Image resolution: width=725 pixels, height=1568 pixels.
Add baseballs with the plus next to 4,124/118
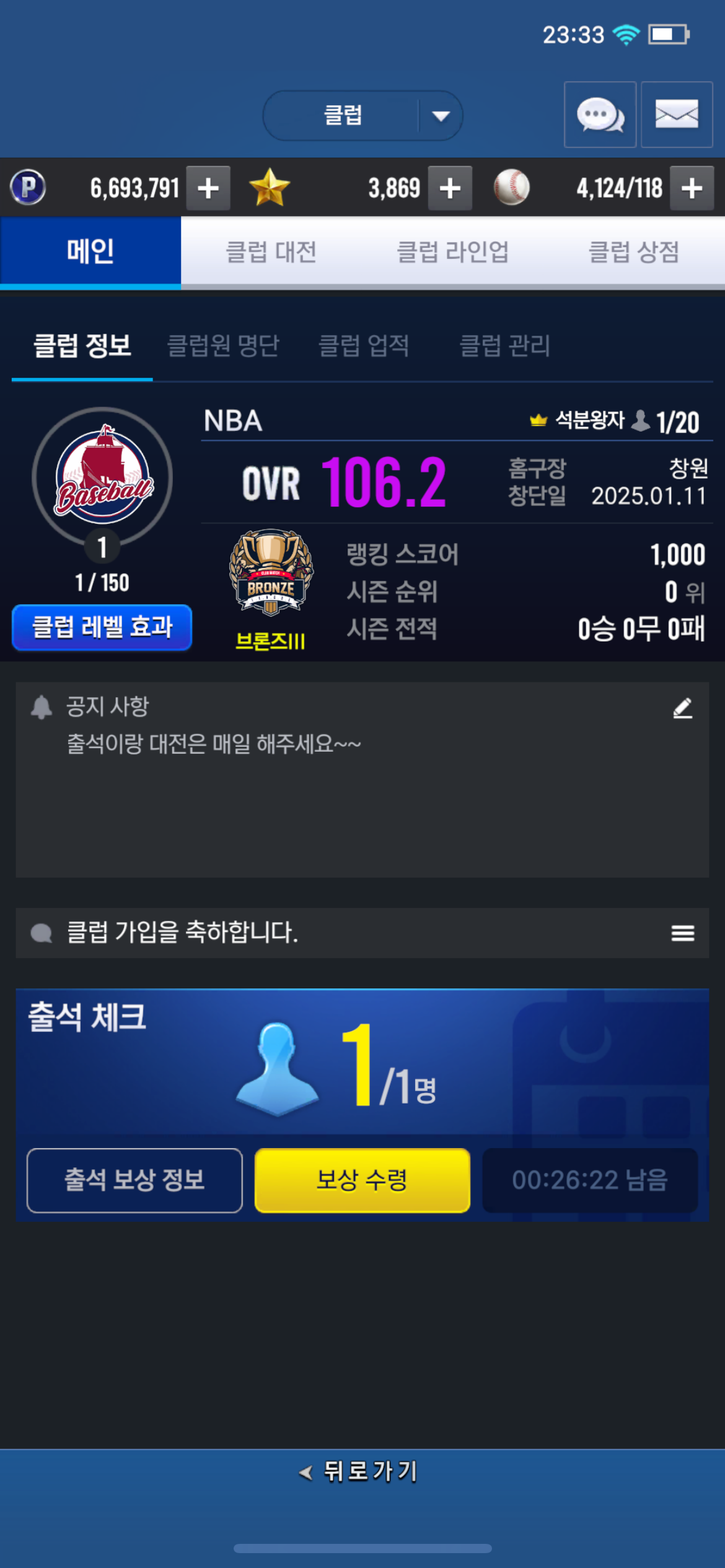click(692, 188)
